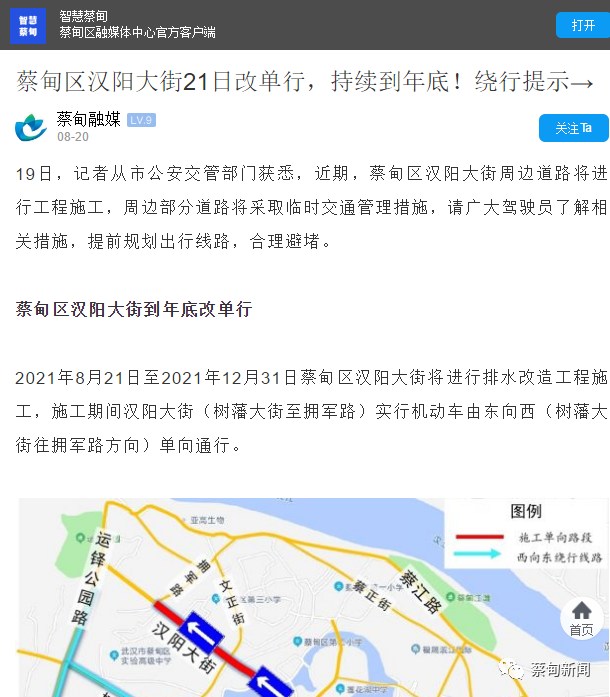Follow the author via the 关注Ta button

573,128
